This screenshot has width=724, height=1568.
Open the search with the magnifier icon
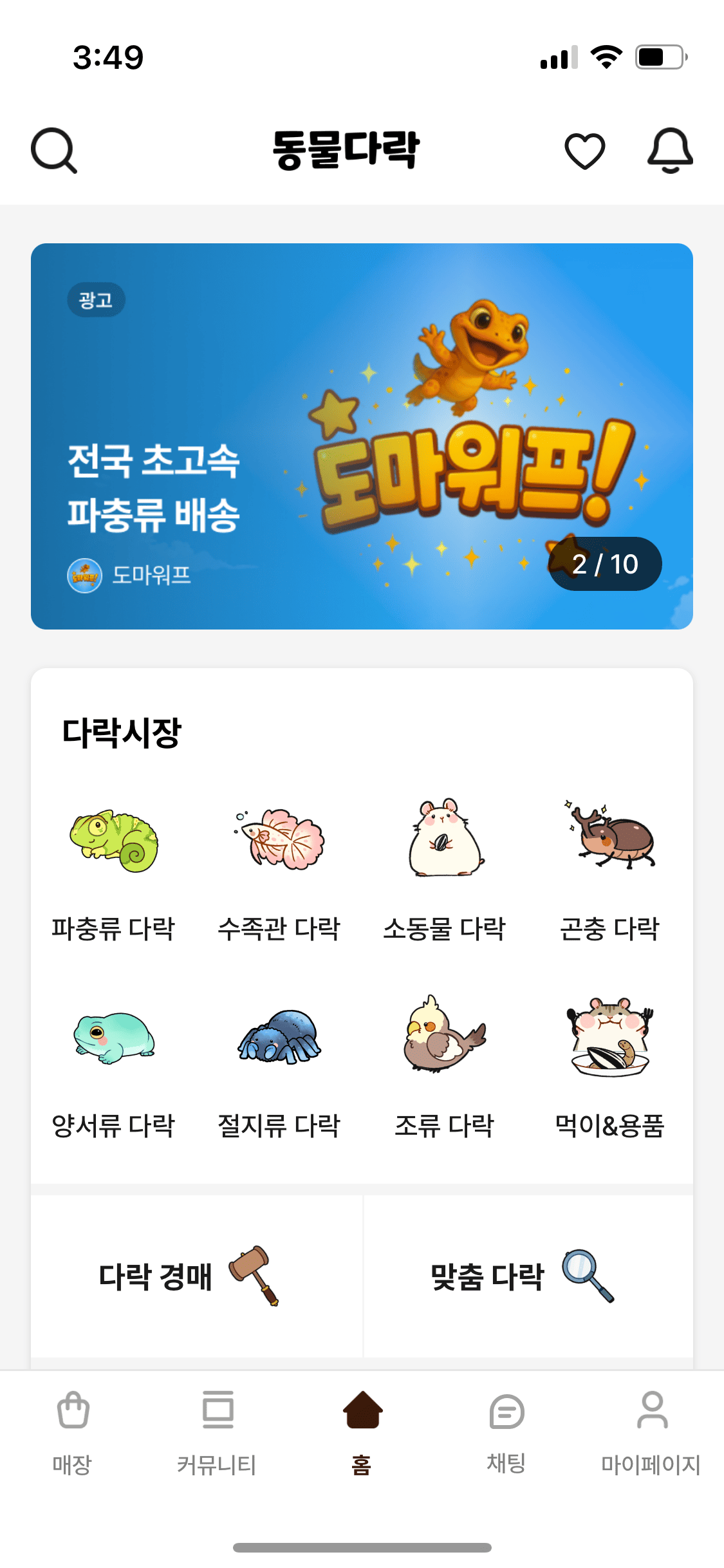click(x=54, y=151)
